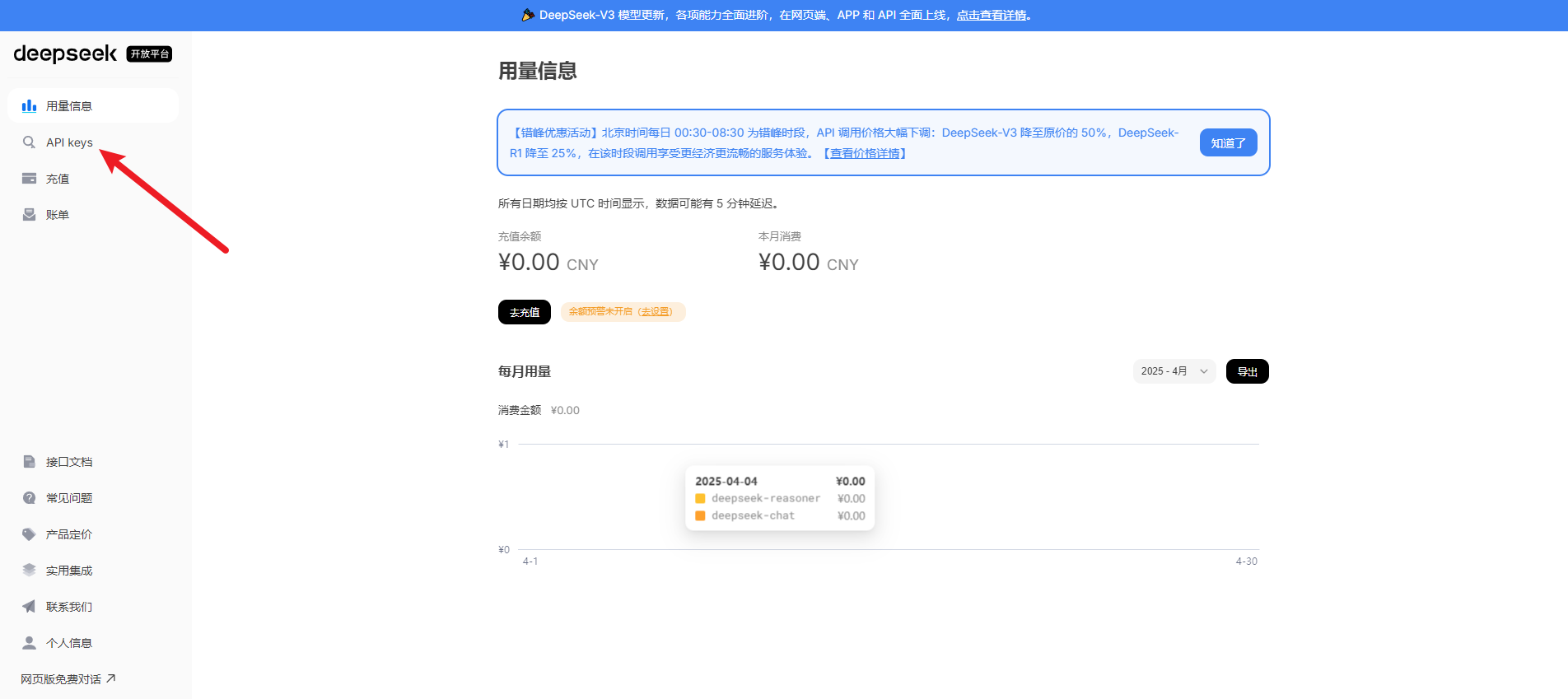Open 常见问题 FAQ

92,498
